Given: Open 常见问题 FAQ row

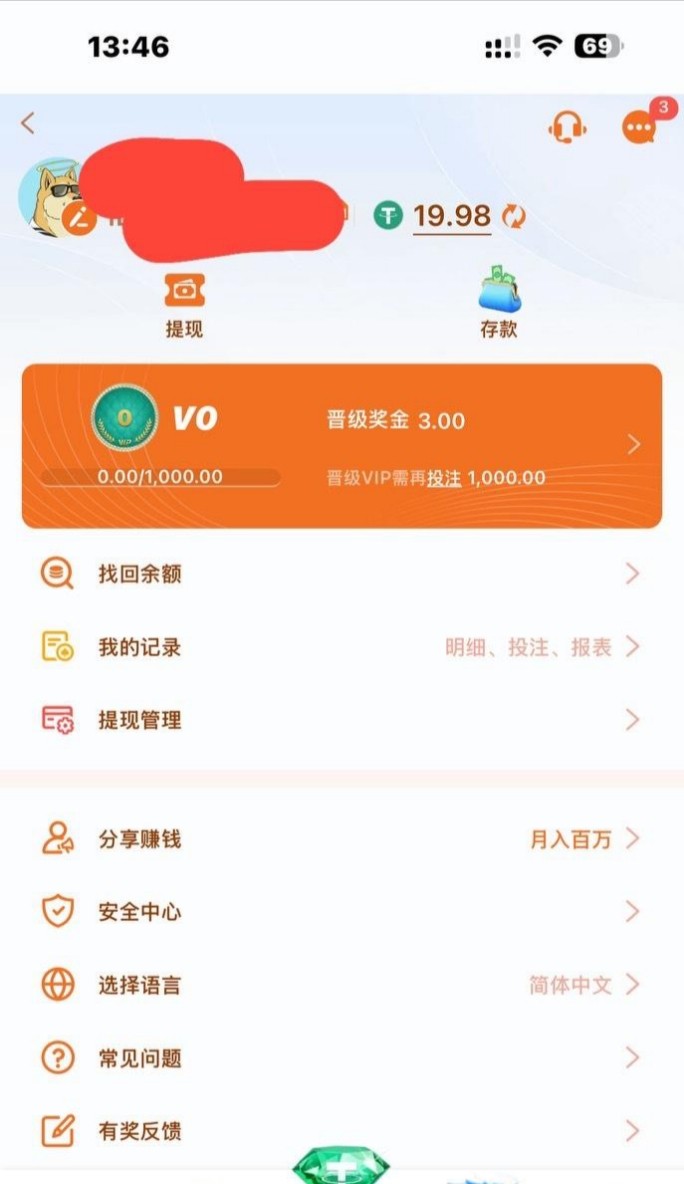Looking at the screenshot, I should pyautogui.click(x=340, y=1058).
